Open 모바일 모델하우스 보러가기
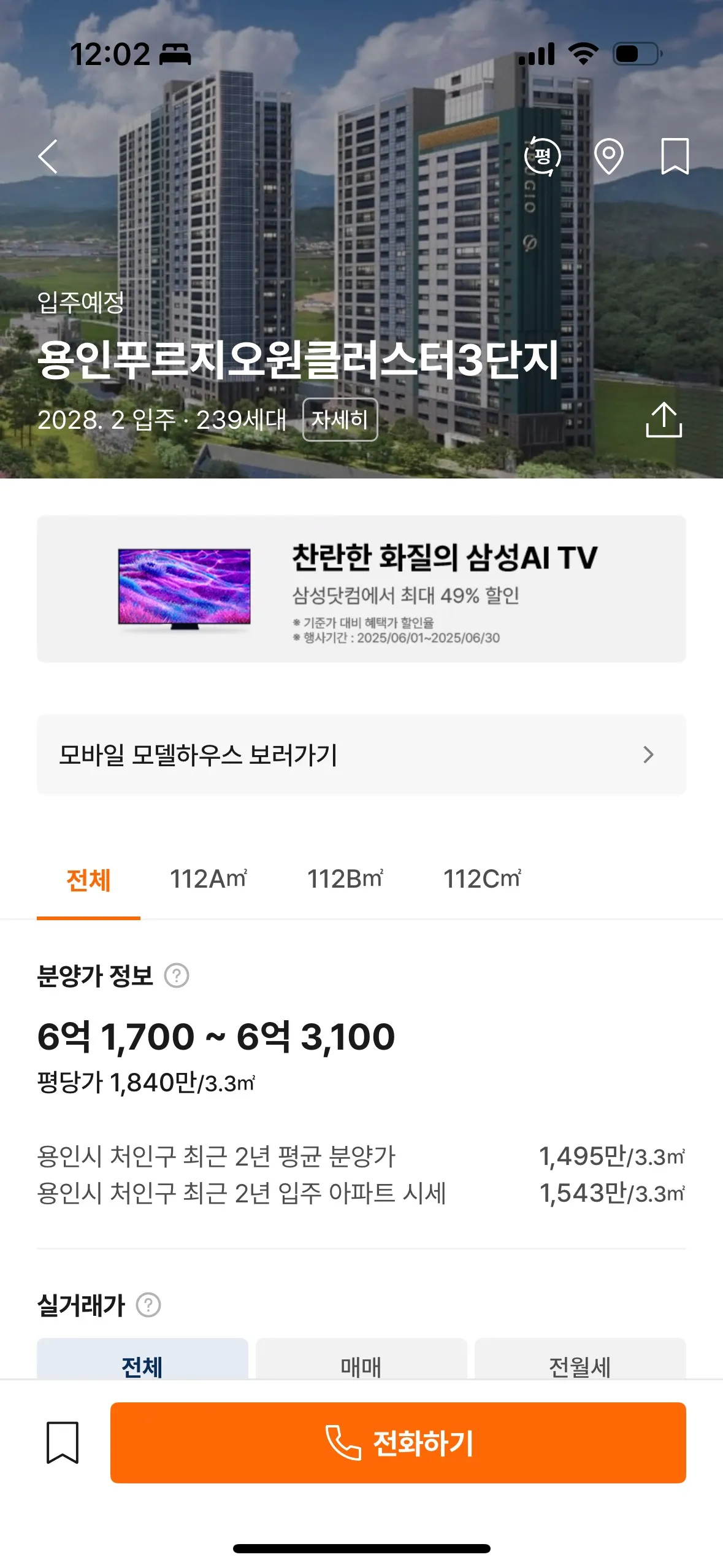 [x=361, y=755]
